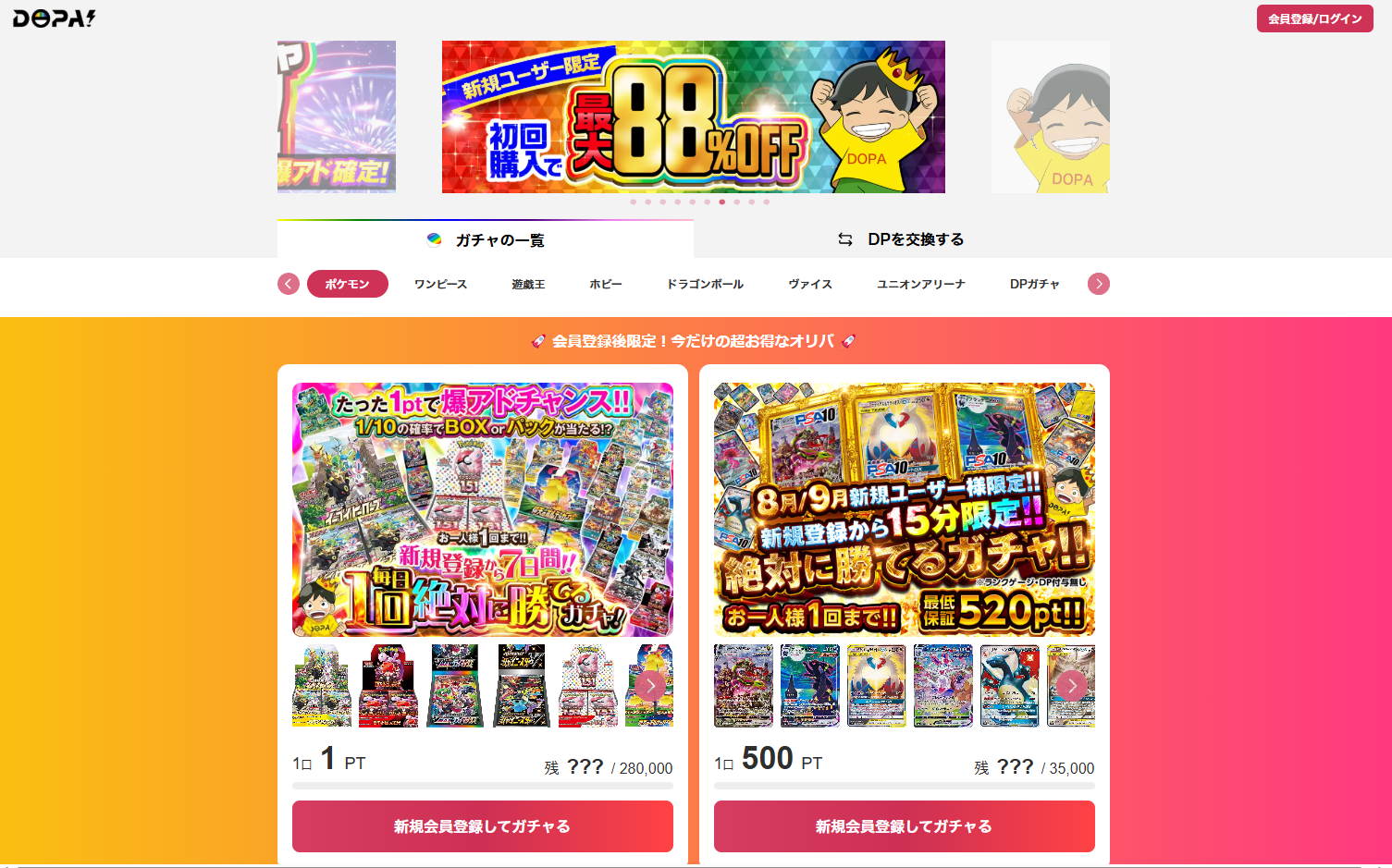Select the 遊戯王 category
This screenshot has height=868, width=1392.
pos(528,284)
